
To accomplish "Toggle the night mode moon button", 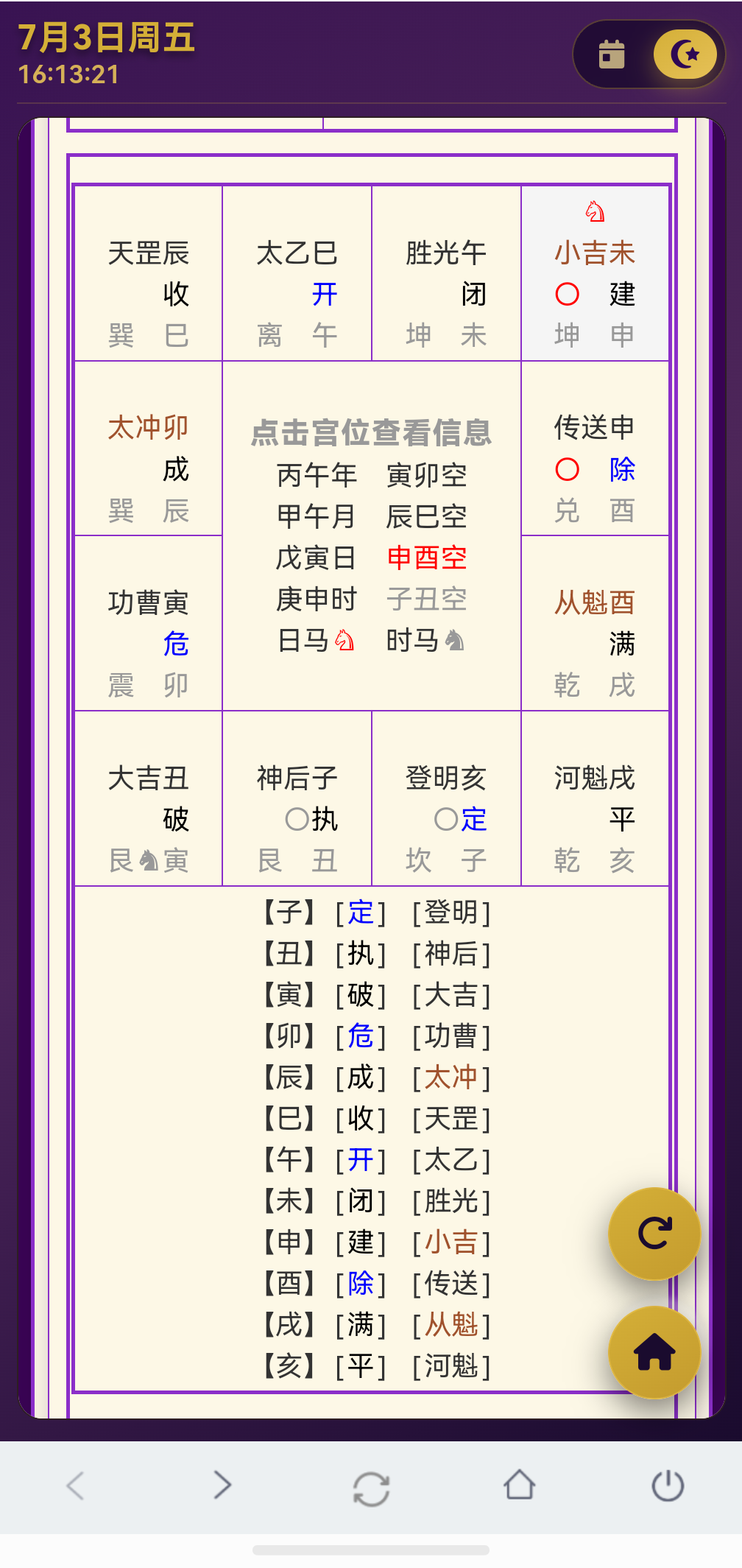I will coord(685,55).
